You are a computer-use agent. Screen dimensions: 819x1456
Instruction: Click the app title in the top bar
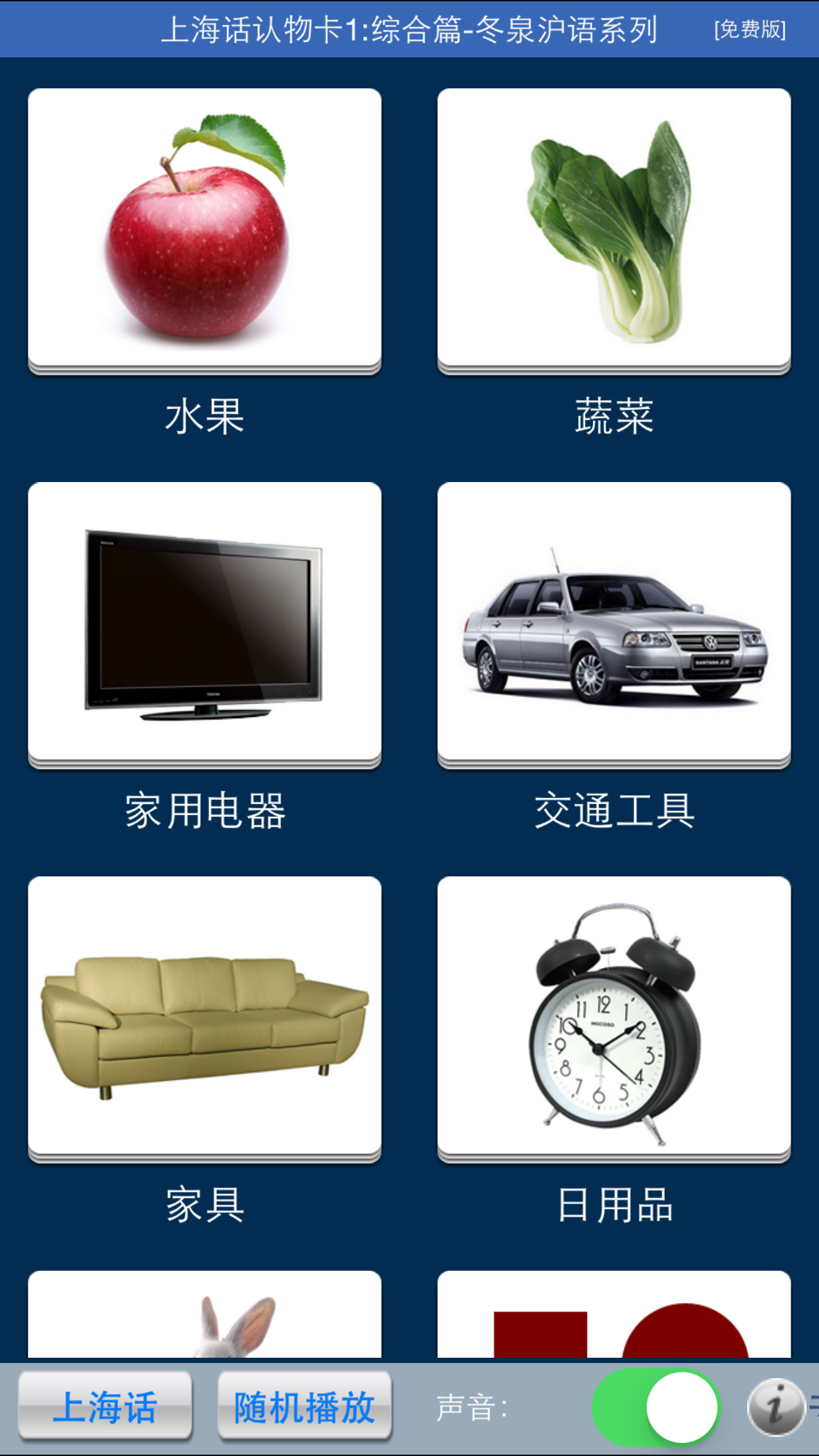(x=412, y=29)
